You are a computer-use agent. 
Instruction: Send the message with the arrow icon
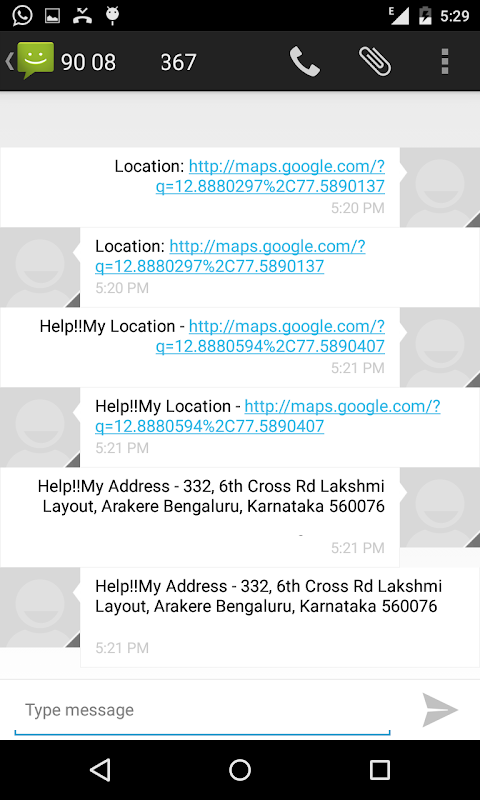[440, 710]
